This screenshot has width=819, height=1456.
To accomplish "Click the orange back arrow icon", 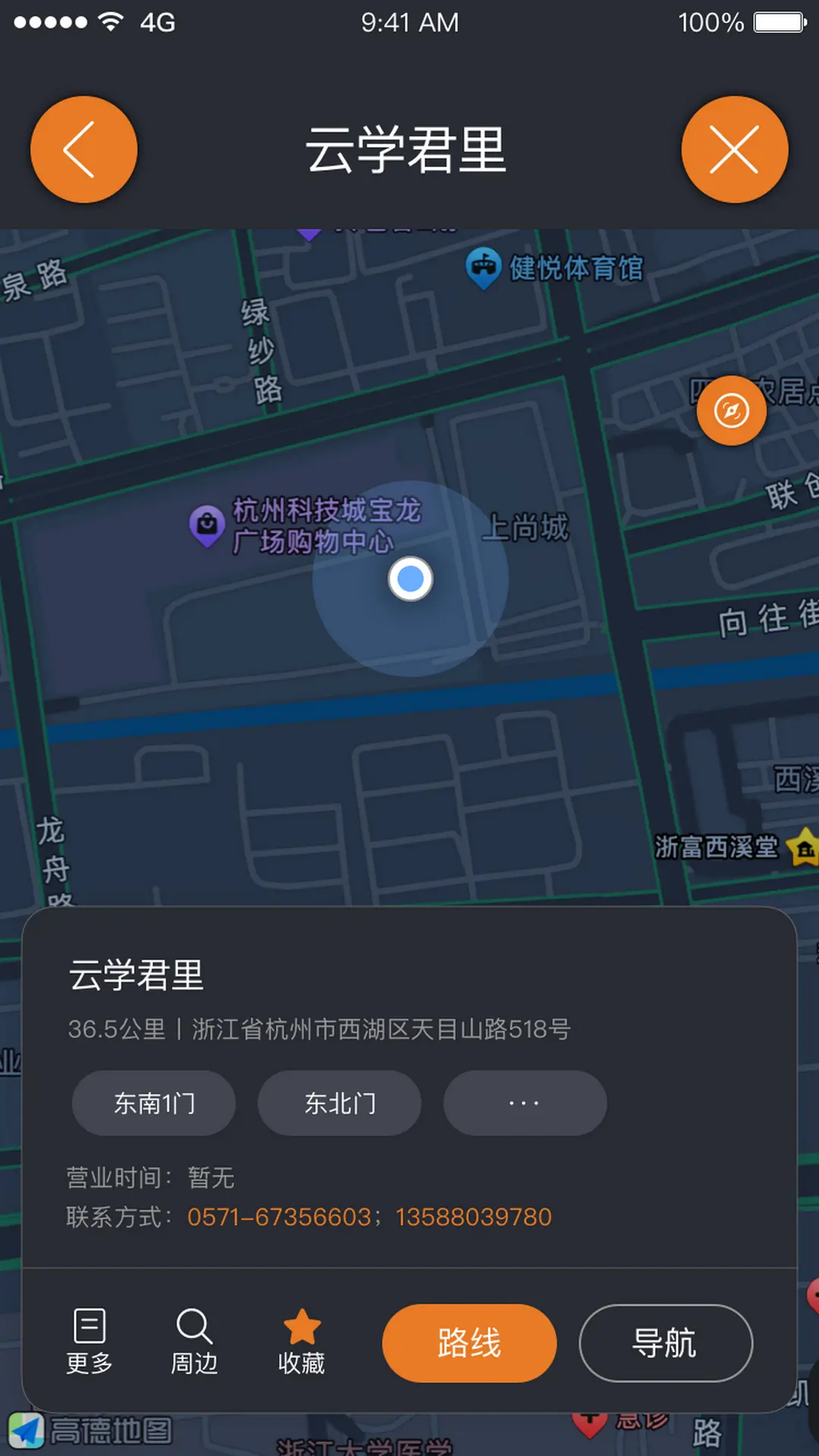I will pyautogui.click(x=83, y=149).
